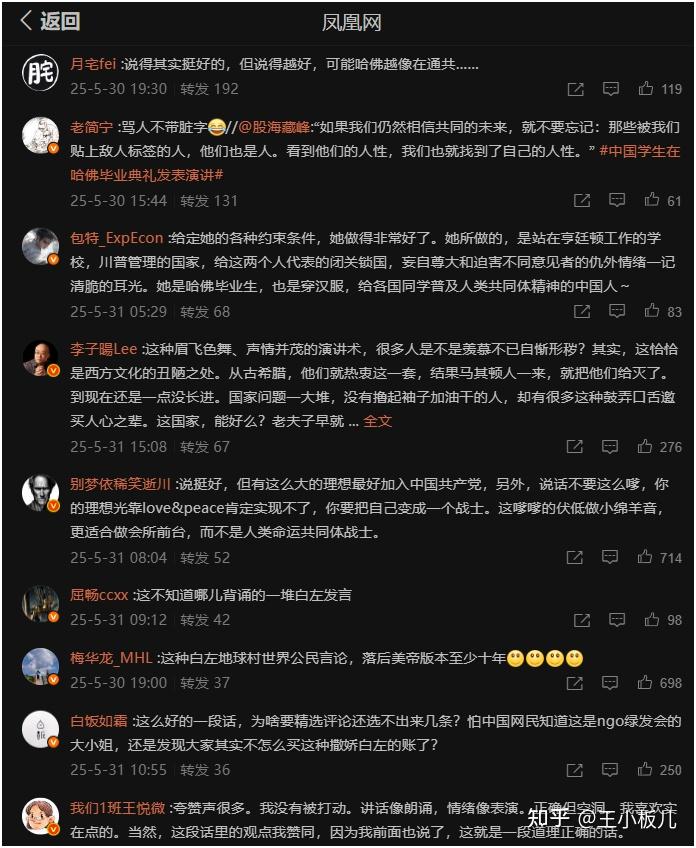Image resolution: width=696 pixels, height=848 pixels.
Task: Repost 月宅fei's comment
Action: [575, 89]
